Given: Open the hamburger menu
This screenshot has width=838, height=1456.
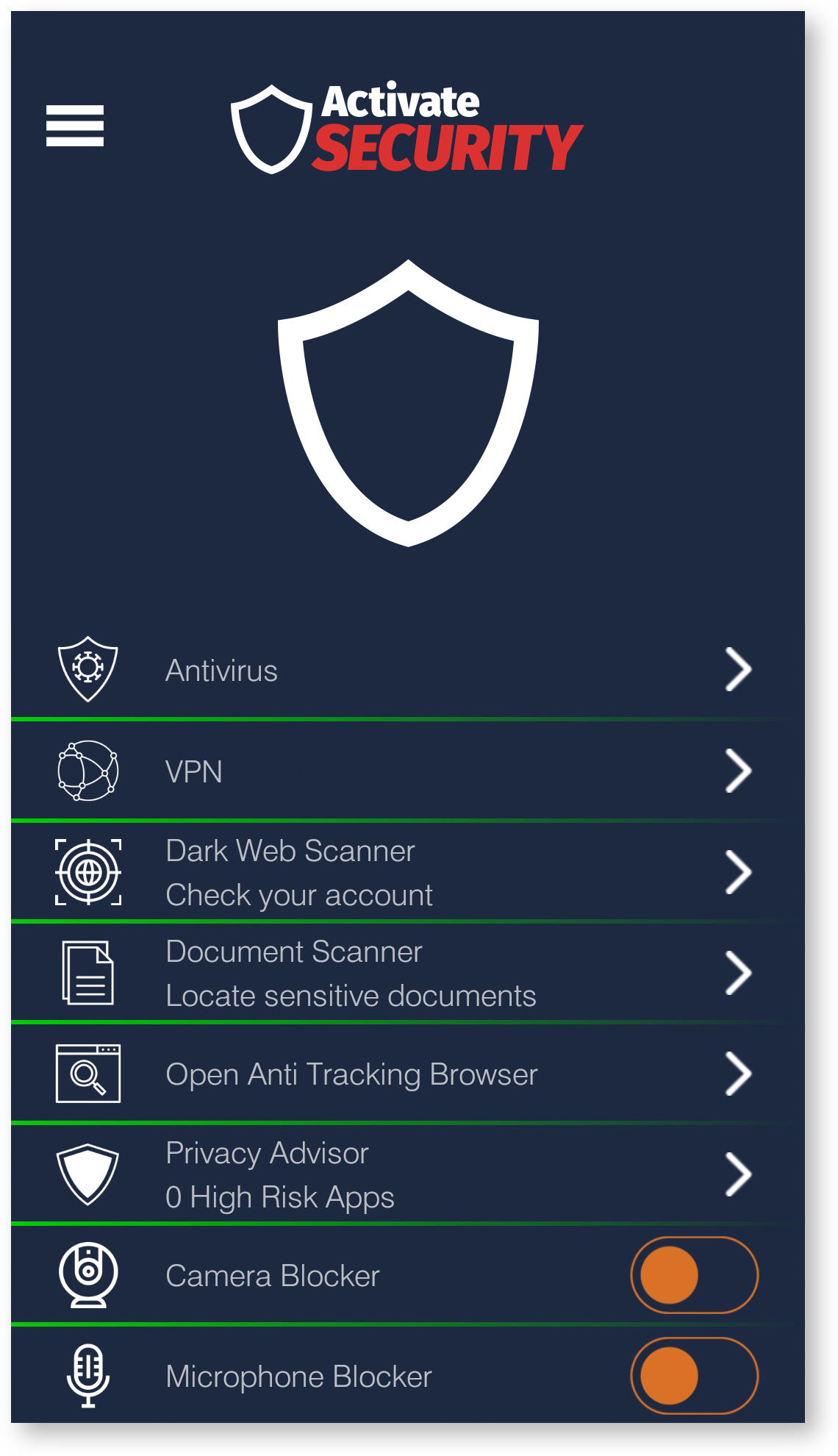Looking at the screenshot, I should [x=75, y=126].
